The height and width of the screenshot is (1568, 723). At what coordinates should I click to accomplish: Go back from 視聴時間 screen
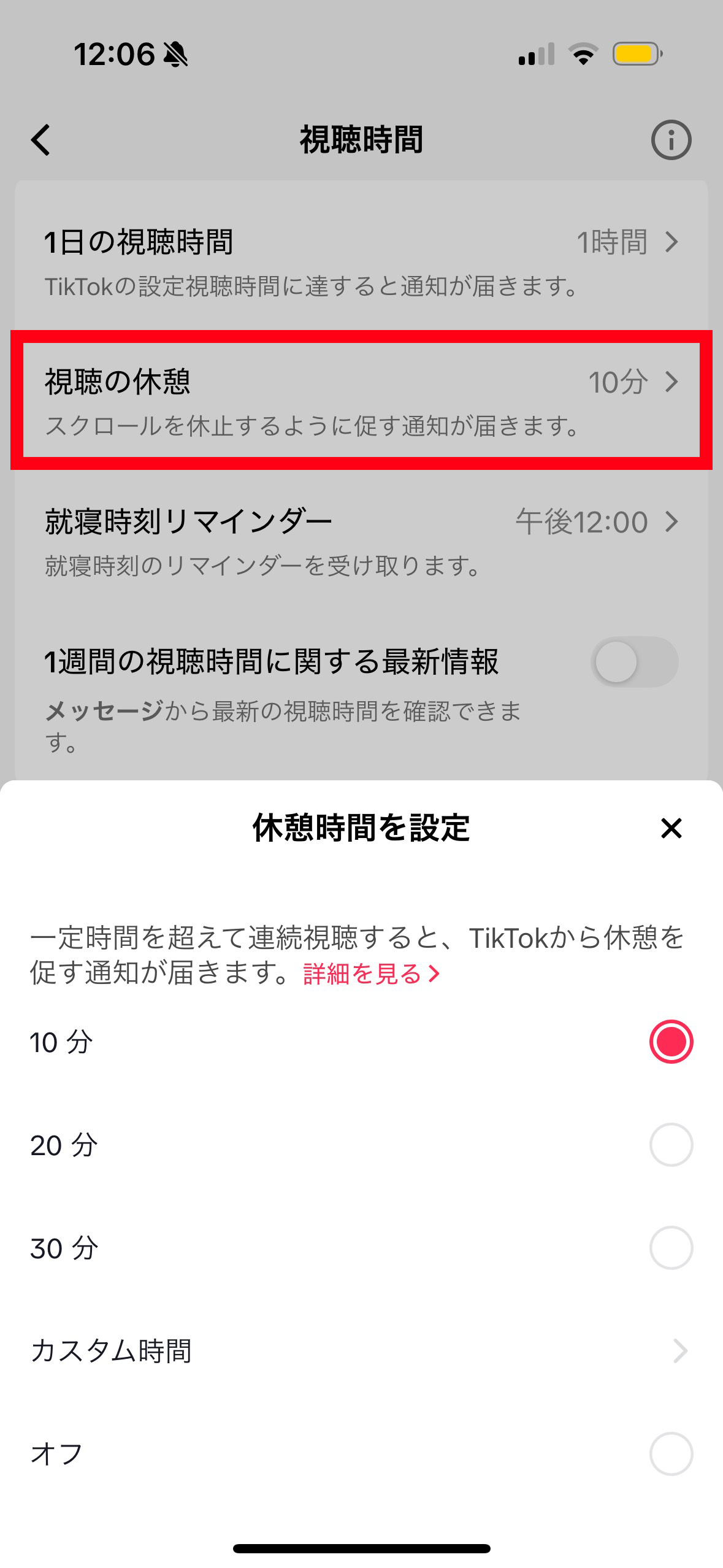pos(41,140)
